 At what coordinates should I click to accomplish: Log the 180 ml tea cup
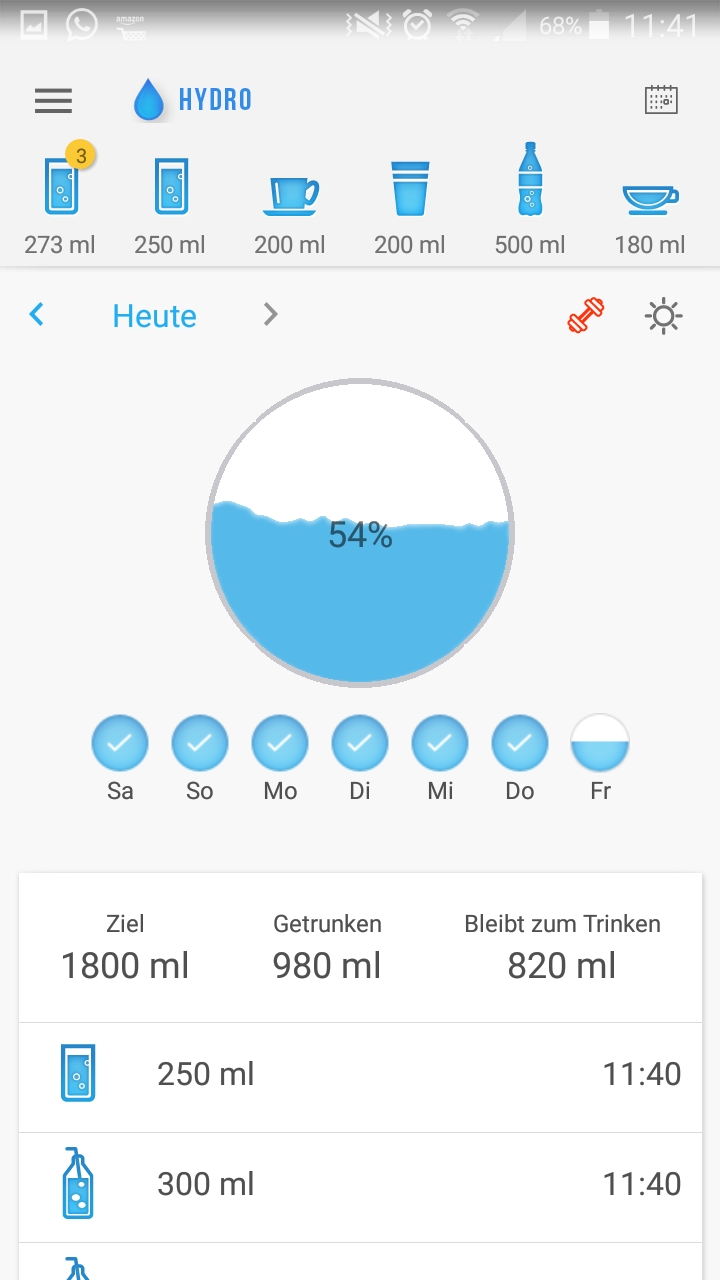click(x=650, y=198)
